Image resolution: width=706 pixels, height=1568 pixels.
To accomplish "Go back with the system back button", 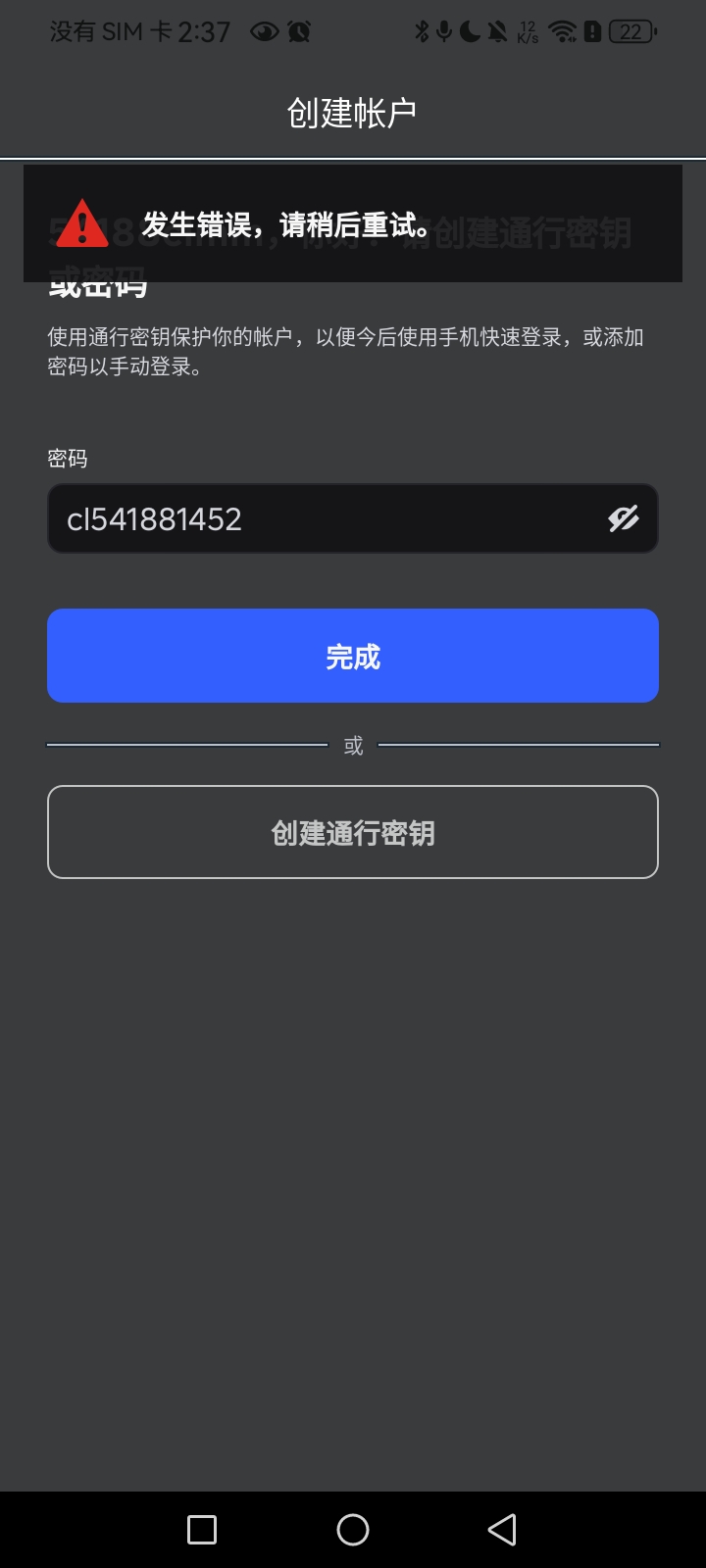I will [x=502, y=1529].
